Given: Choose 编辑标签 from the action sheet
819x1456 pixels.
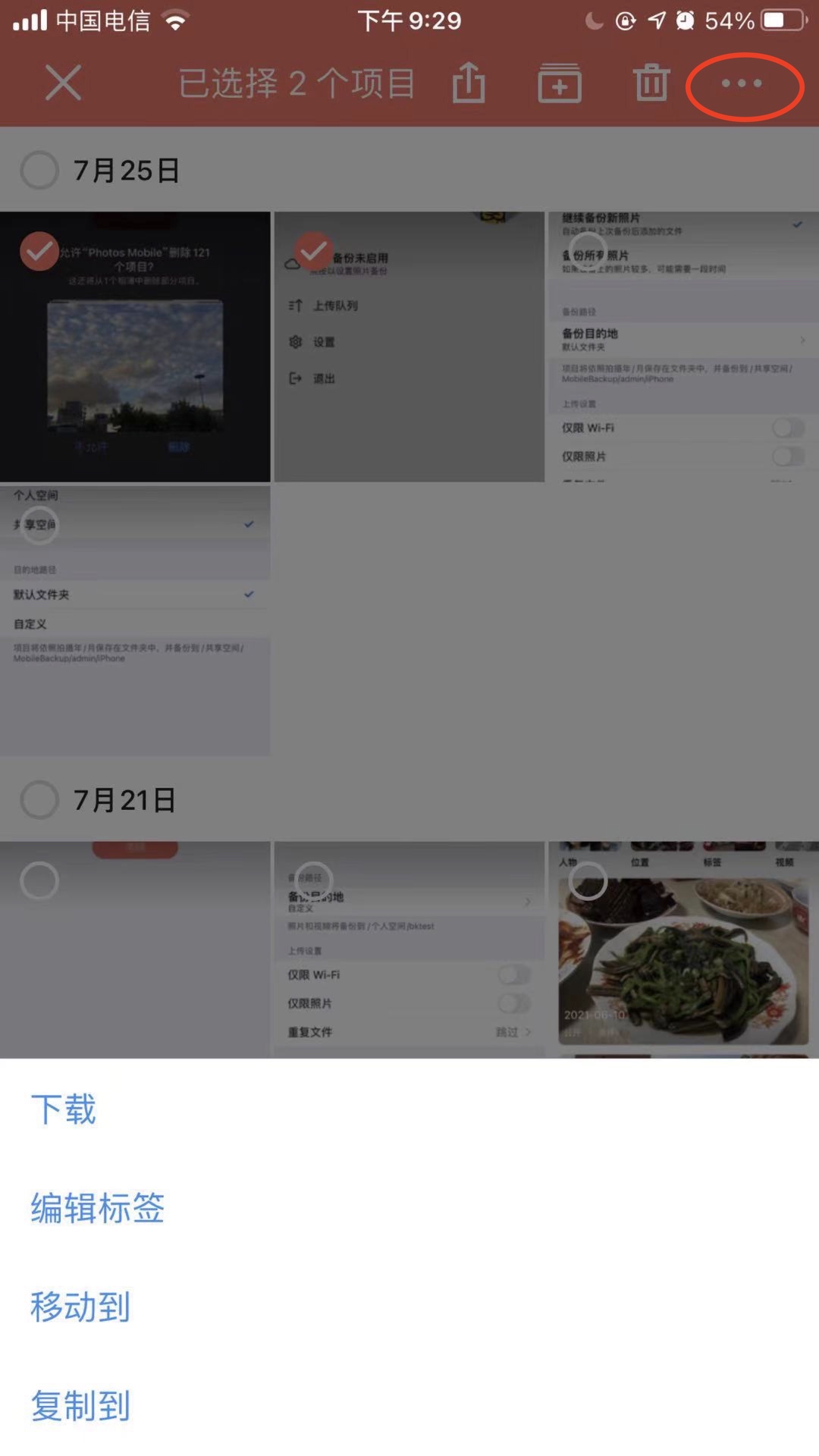Looking at the screenshot, I should click(97, 1208).
